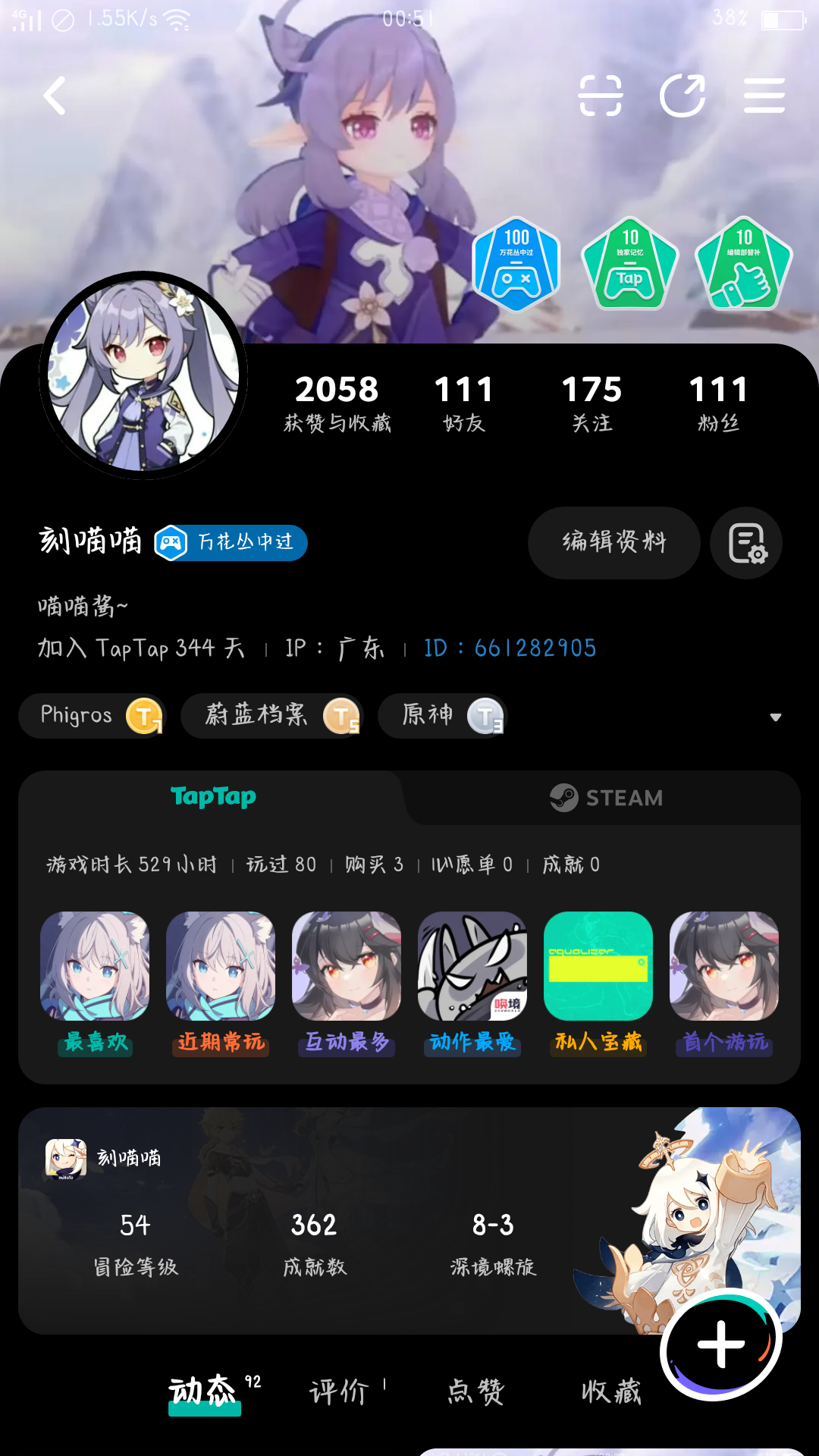Click the Steam logo icon
Image resolution: width=819 pixels, height=1456 pixels.
coord(563,798)
